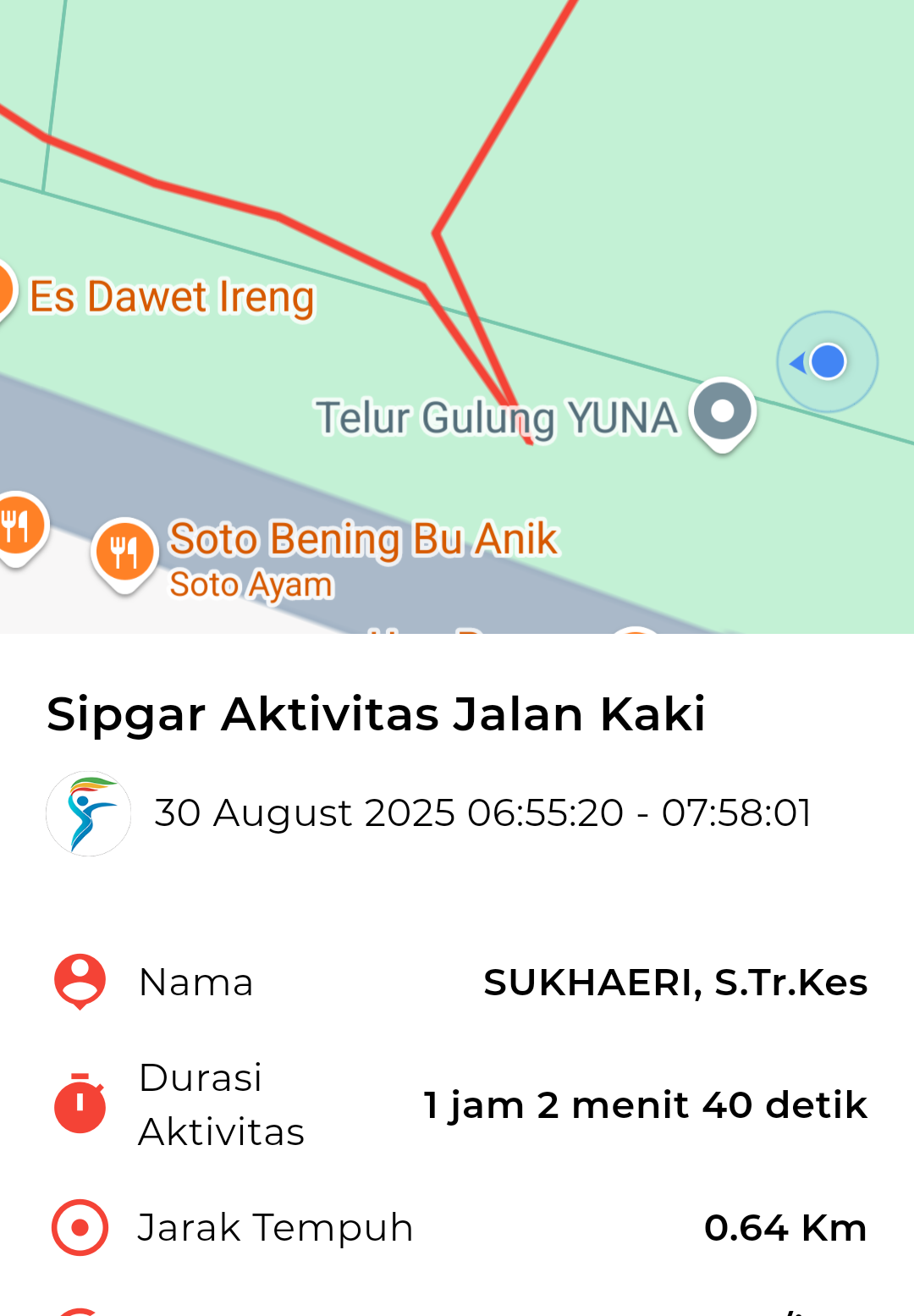
Task: Open the Soto Bening Bu Anik place pin
Action: tap(125, 552)
